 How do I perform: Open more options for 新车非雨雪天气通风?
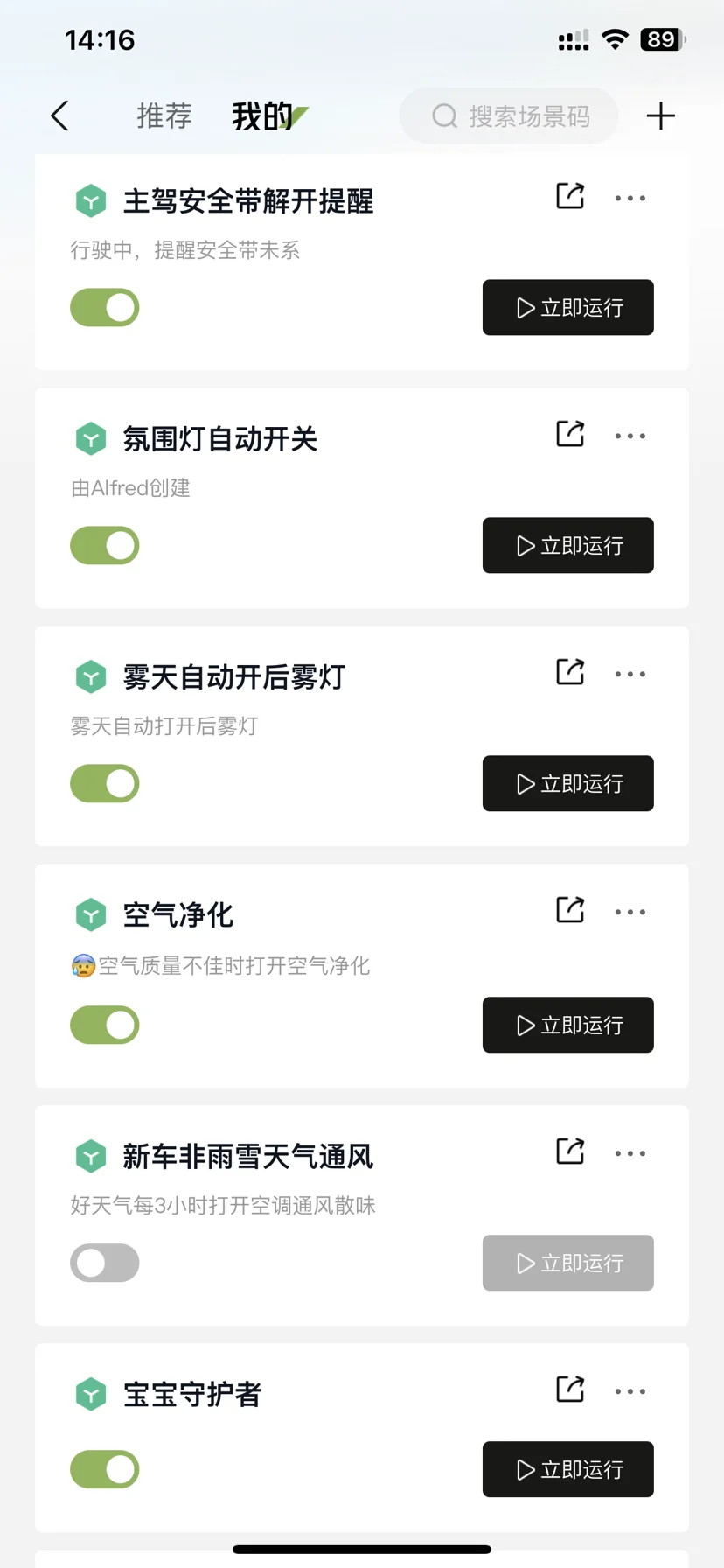630,1153
